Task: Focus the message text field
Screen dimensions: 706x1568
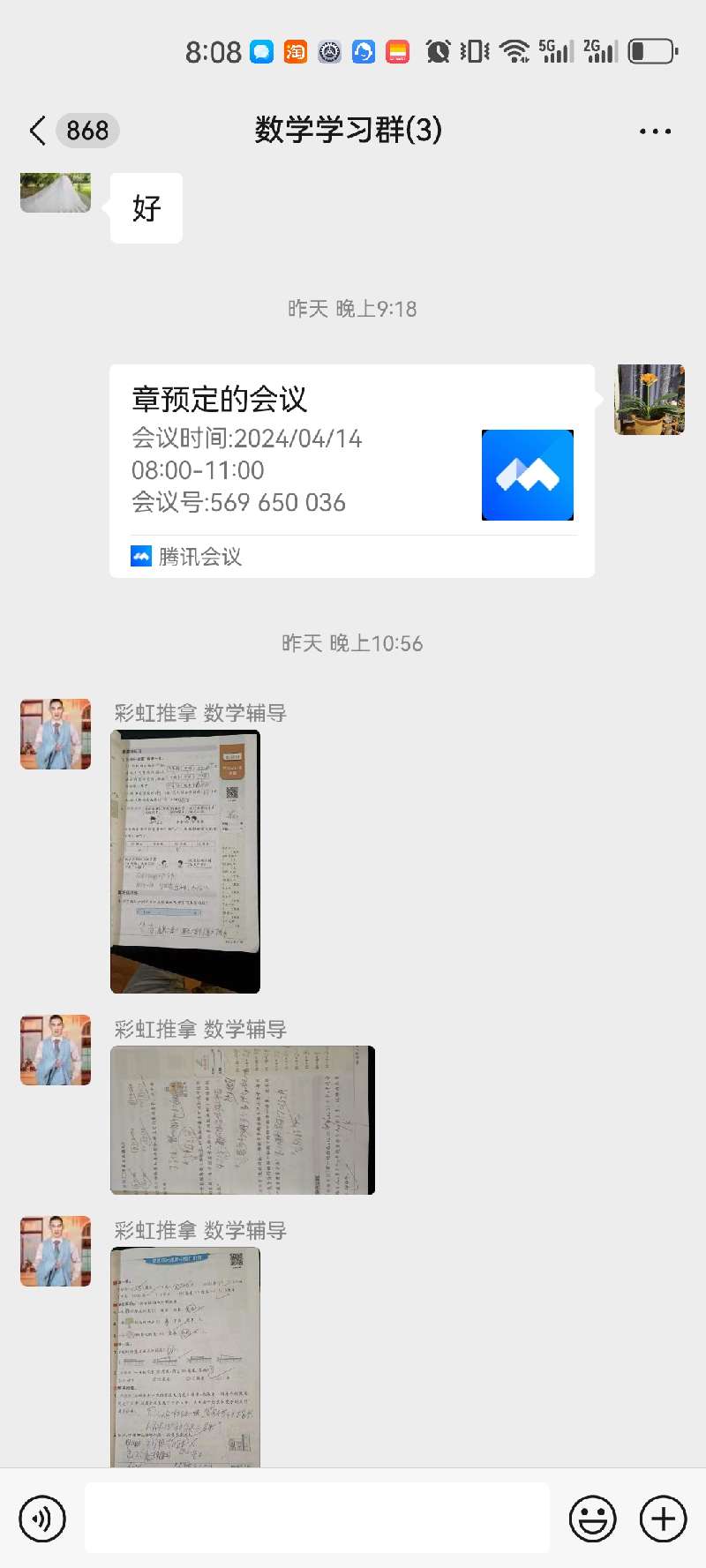Action: (x=317, y=1518)
